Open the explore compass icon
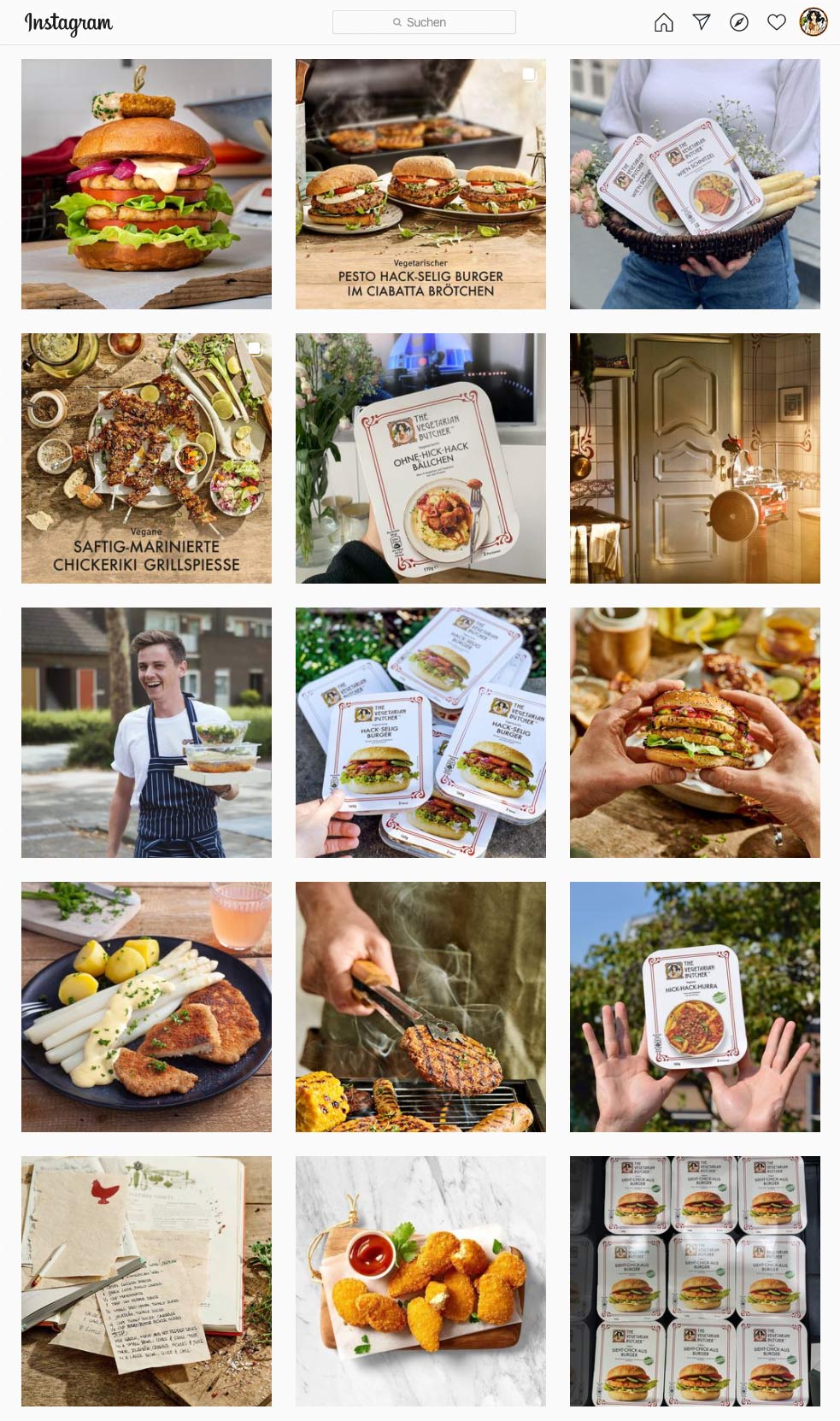 [x=738, y=22]
